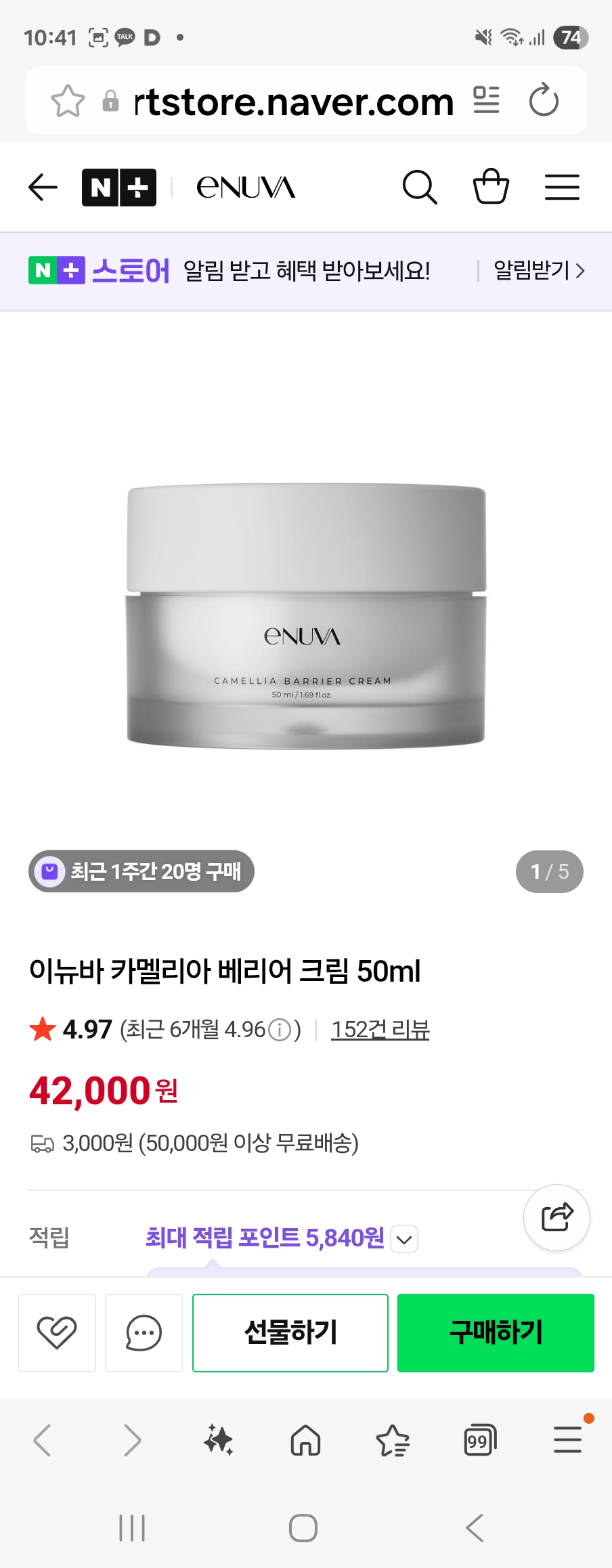Open the store search magnifier

419,188
